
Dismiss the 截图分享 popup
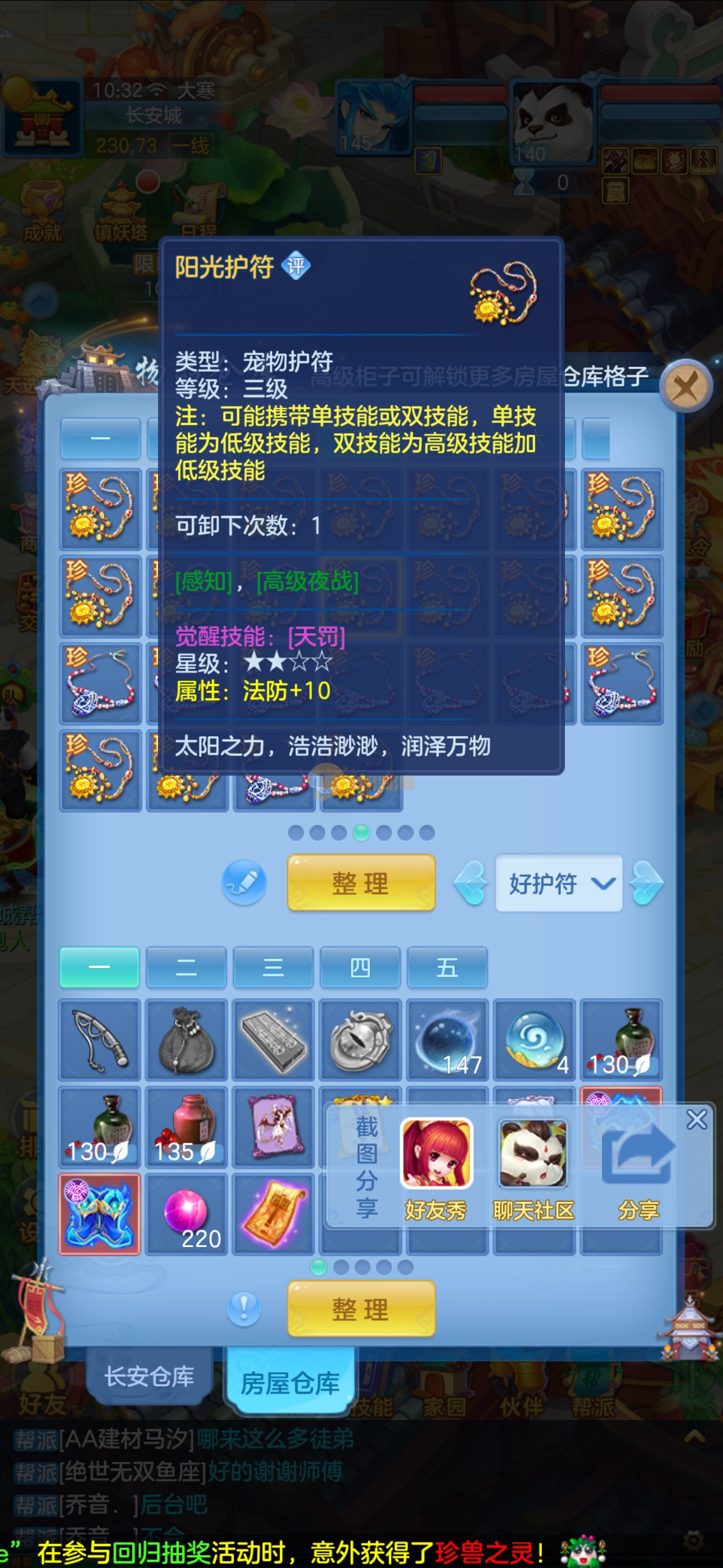click(x=697, y=1119)
